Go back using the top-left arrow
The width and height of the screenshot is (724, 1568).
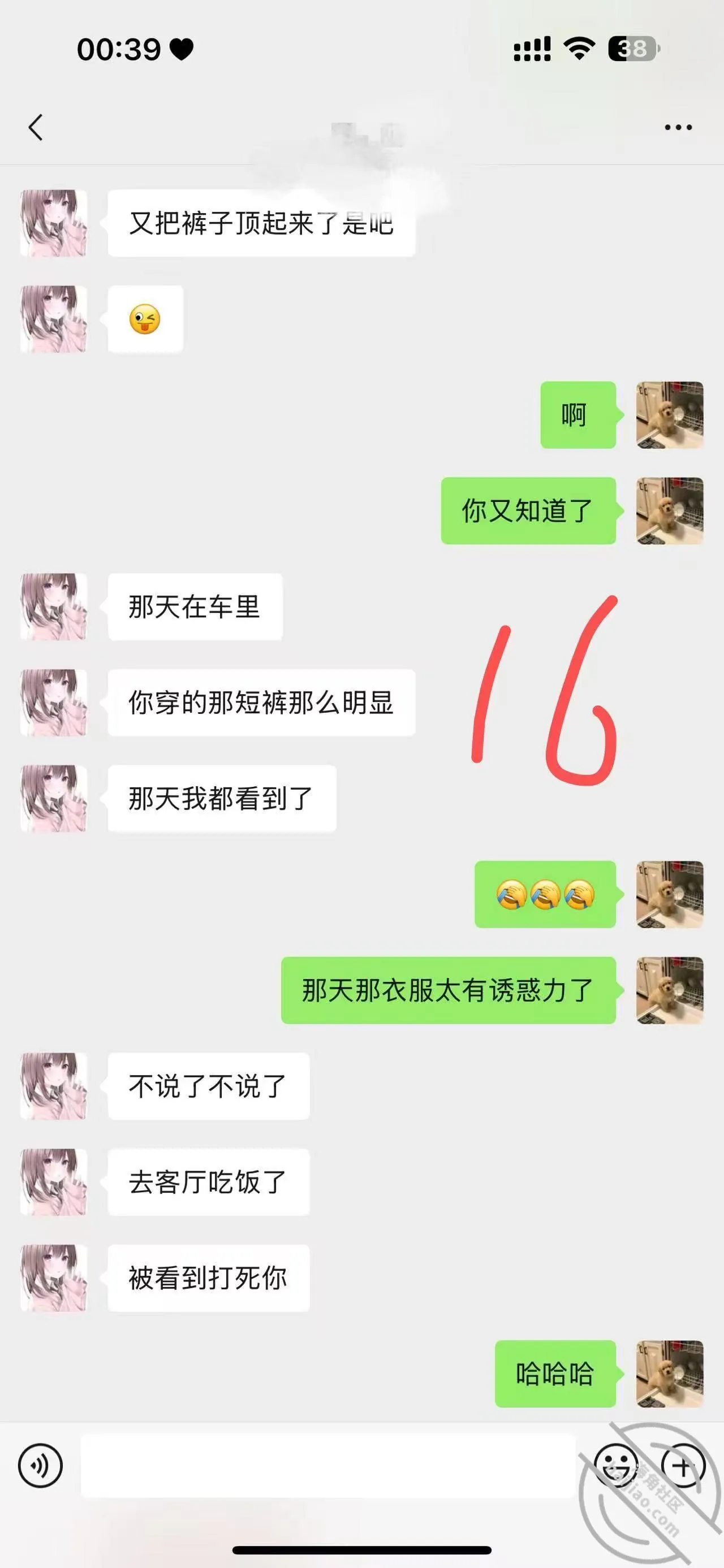[x=36, y=127]
